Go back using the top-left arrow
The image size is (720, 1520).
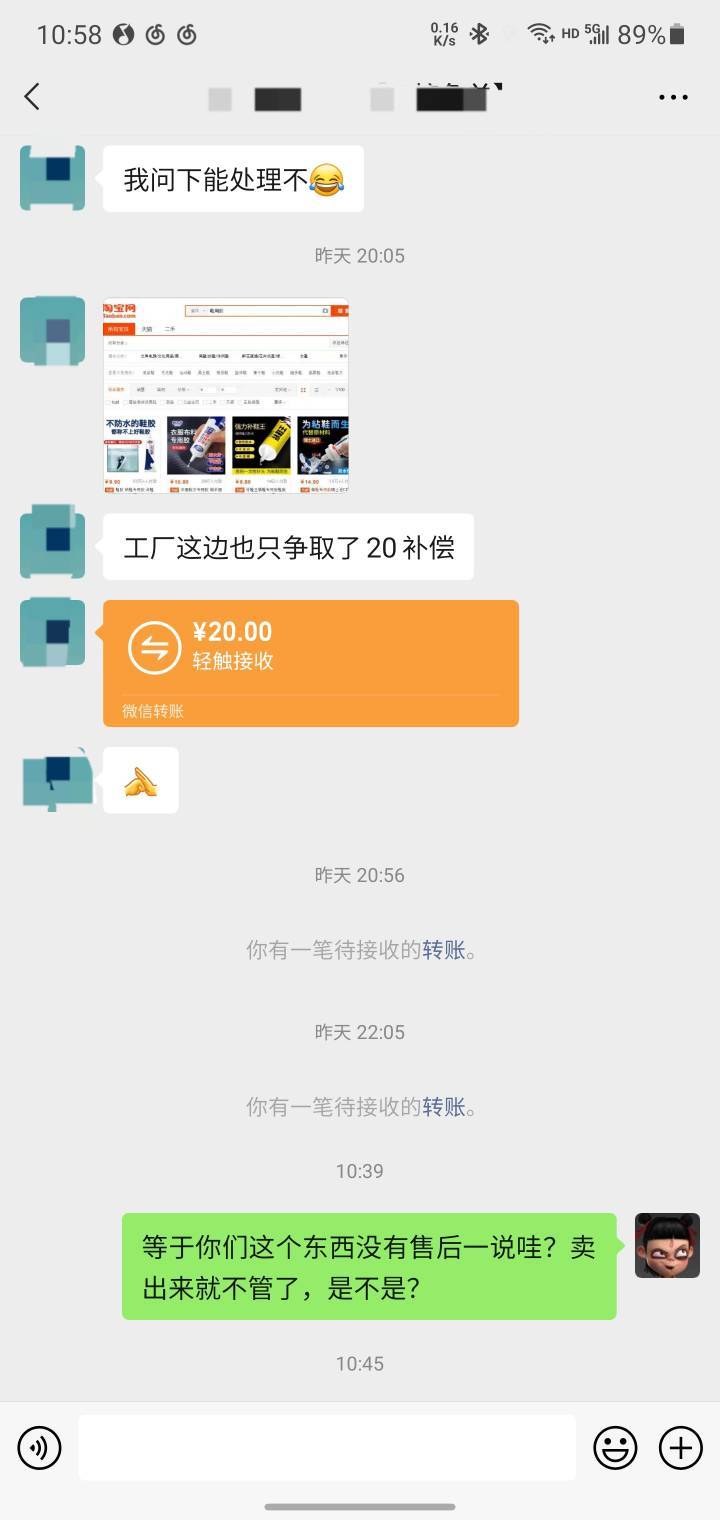pos(32,97)
